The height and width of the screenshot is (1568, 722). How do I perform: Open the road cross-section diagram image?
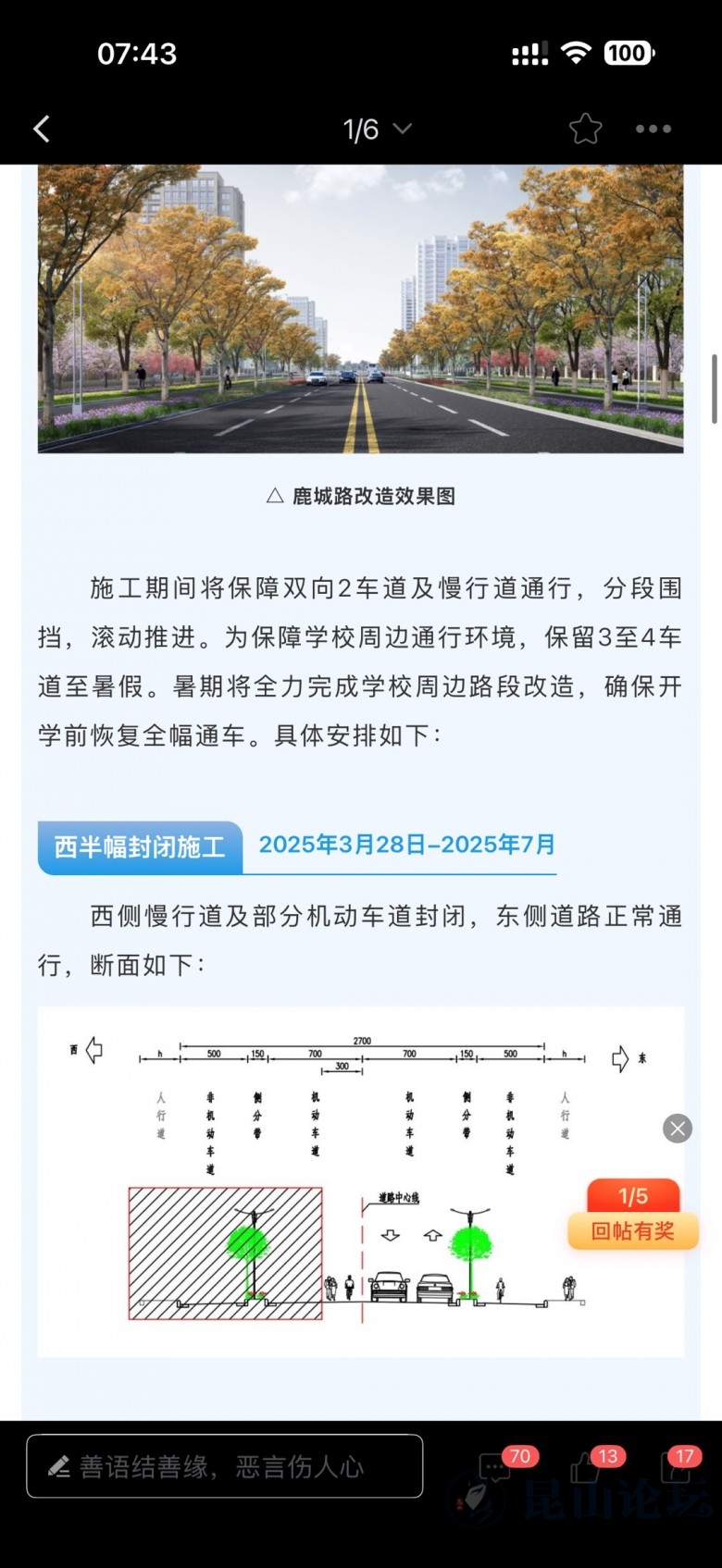pyautogui.click(x=360, y=1181)
